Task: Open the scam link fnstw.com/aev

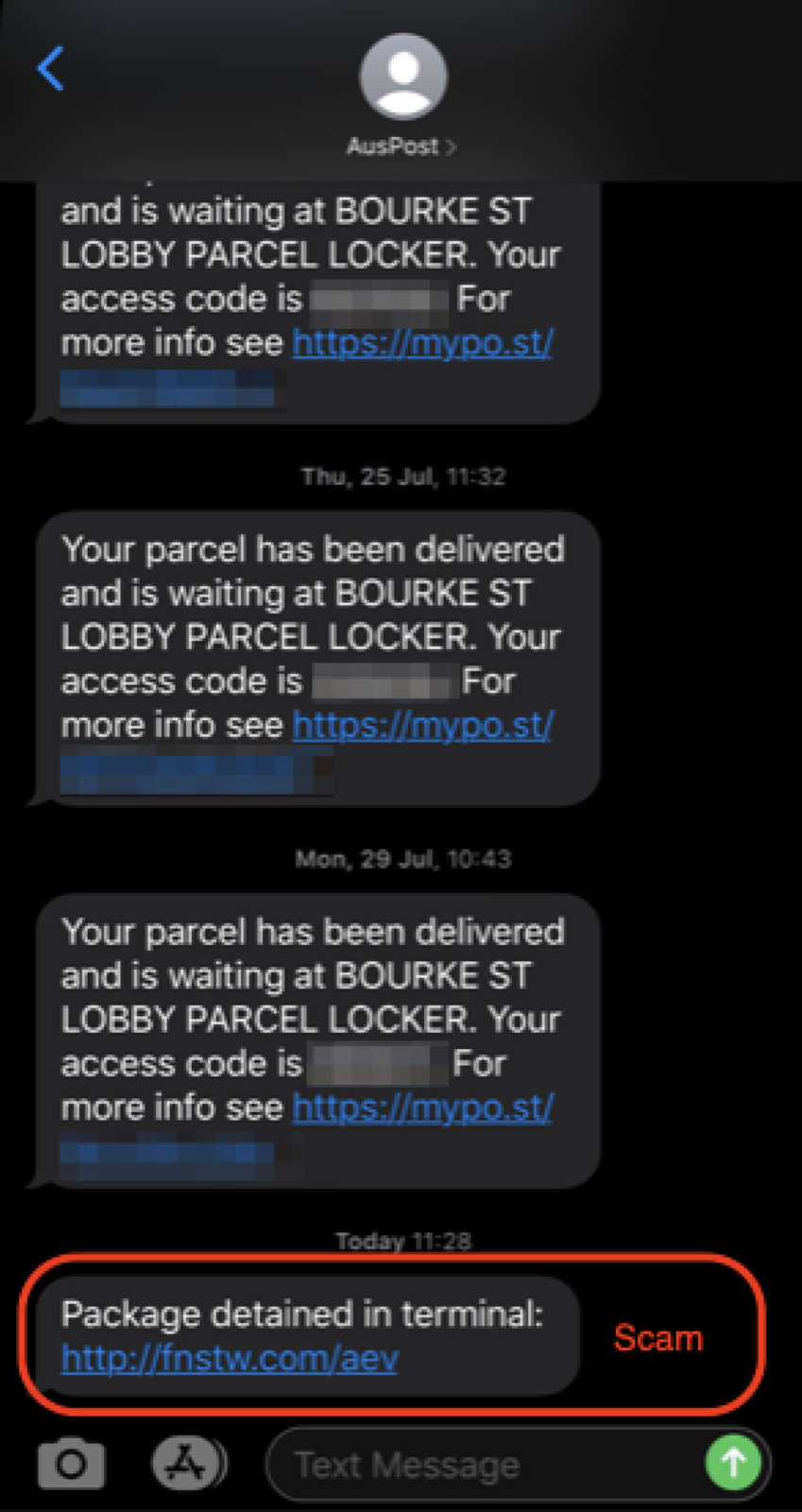Action: [x=228, y=1361]
